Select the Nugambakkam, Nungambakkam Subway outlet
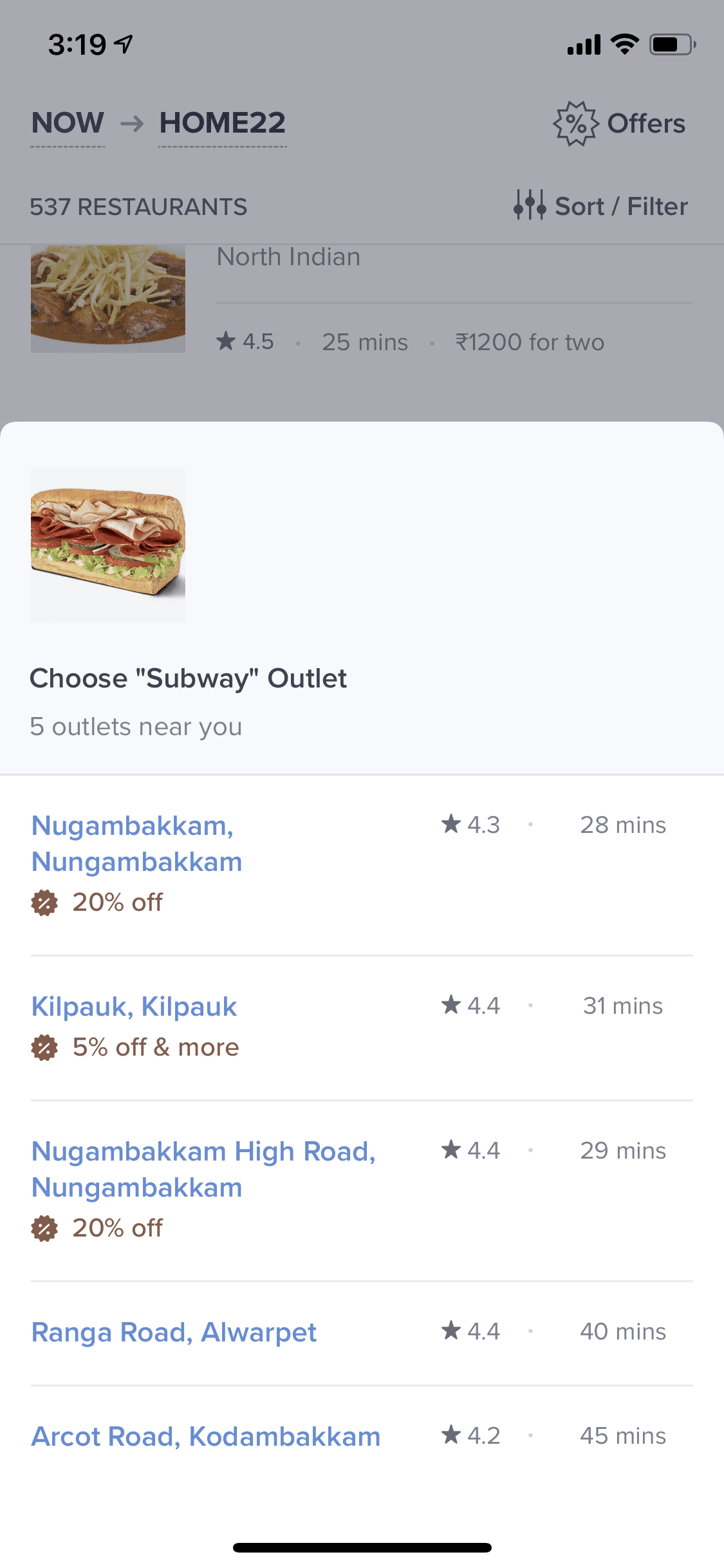The image size is (724, 1568). 362,864
